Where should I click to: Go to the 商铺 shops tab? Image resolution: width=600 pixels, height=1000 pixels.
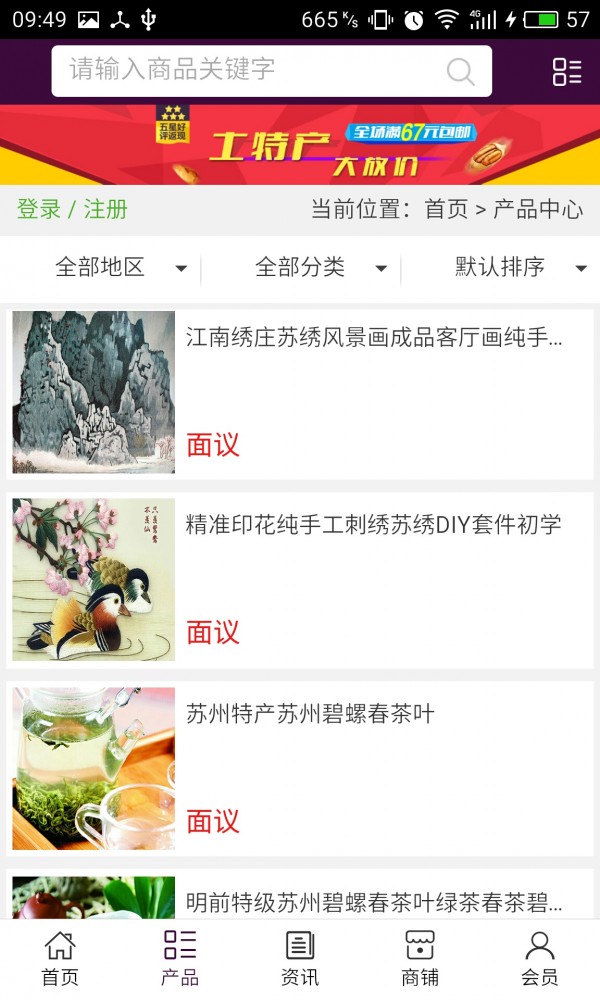click(x=420, y=958)
